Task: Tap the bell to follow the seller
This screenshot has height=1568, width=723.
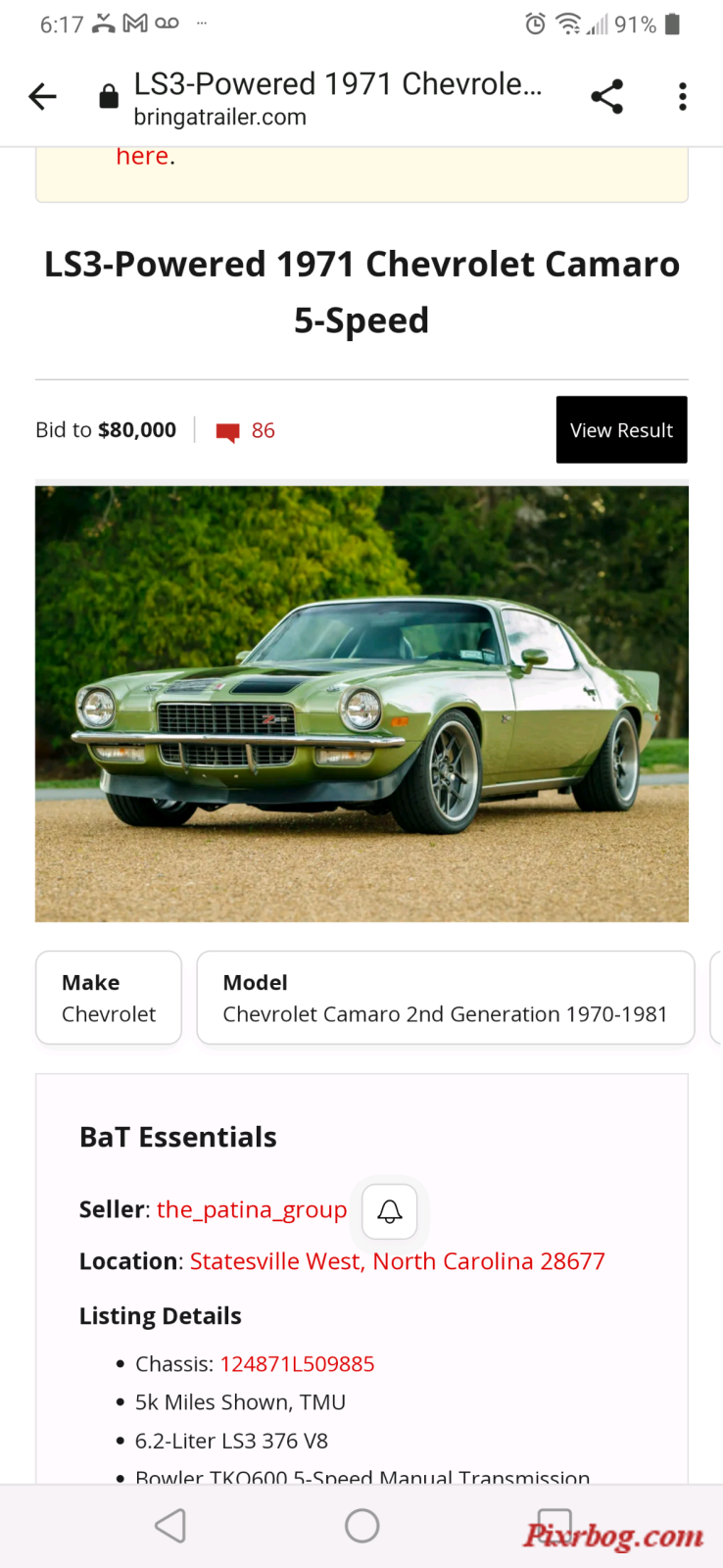Action: [390, 1211]
